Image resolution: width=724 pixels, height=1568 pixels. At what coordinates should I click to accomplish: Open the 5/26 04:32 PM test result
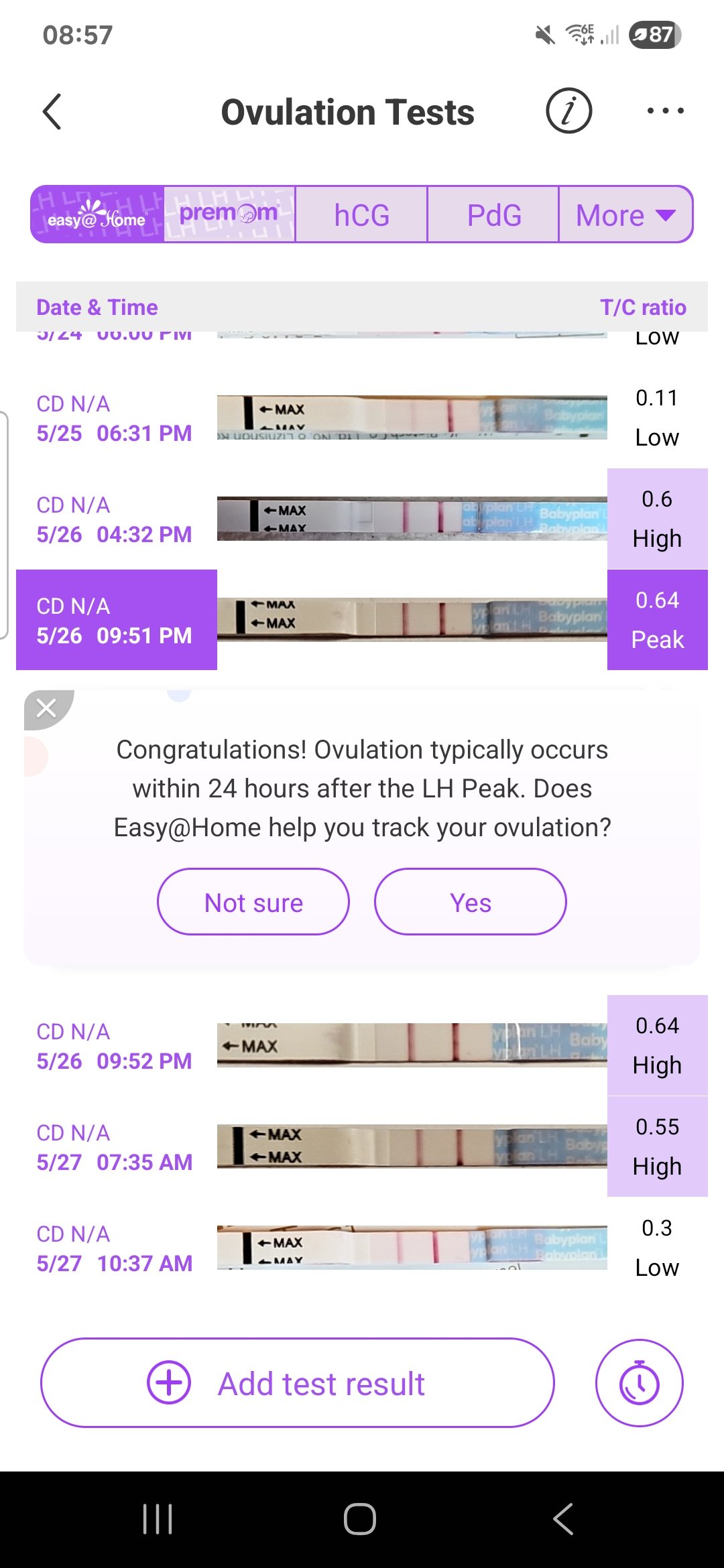pyautogui.click(x=362, y=519)
